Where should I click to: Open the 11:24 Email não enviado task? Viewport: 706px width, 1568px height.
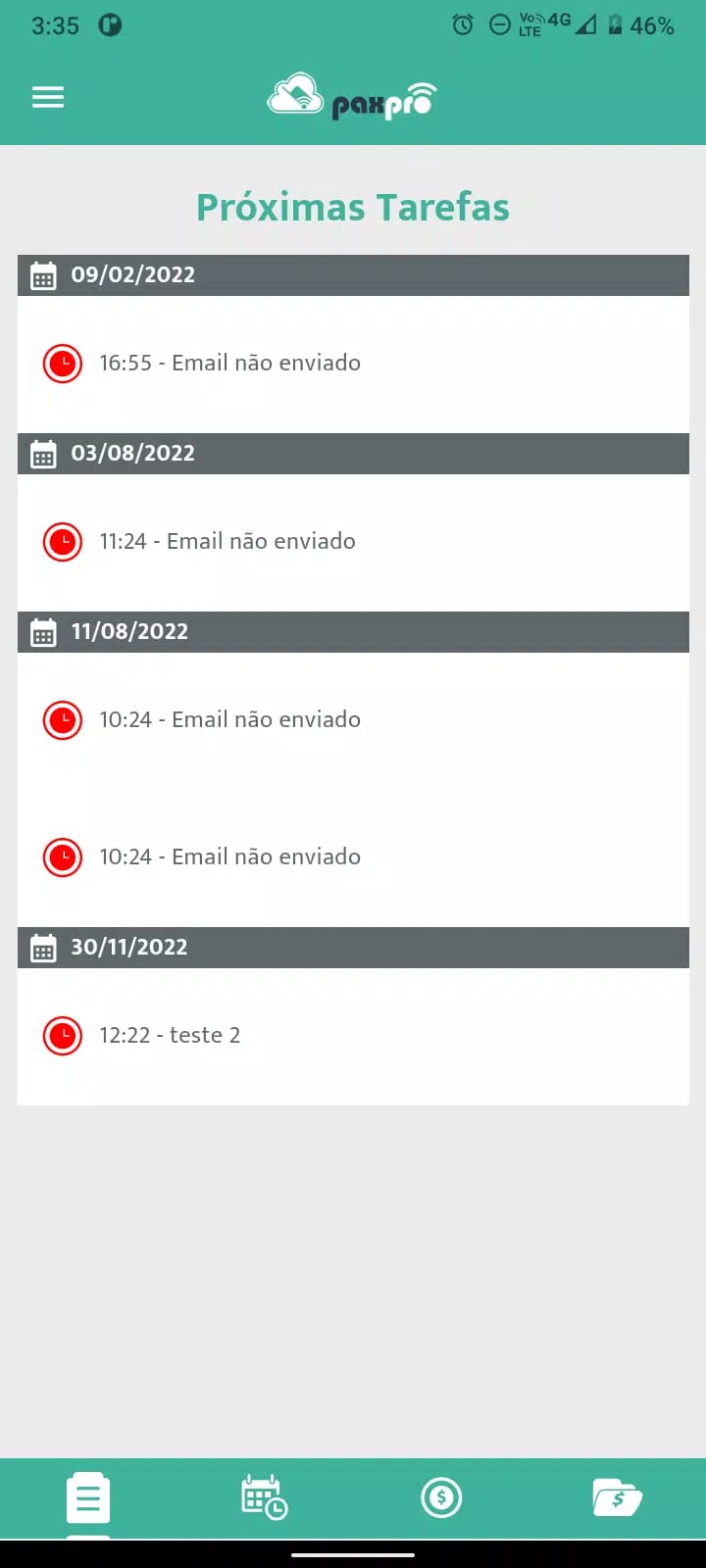pyautogui.click(x=353, y=542)
